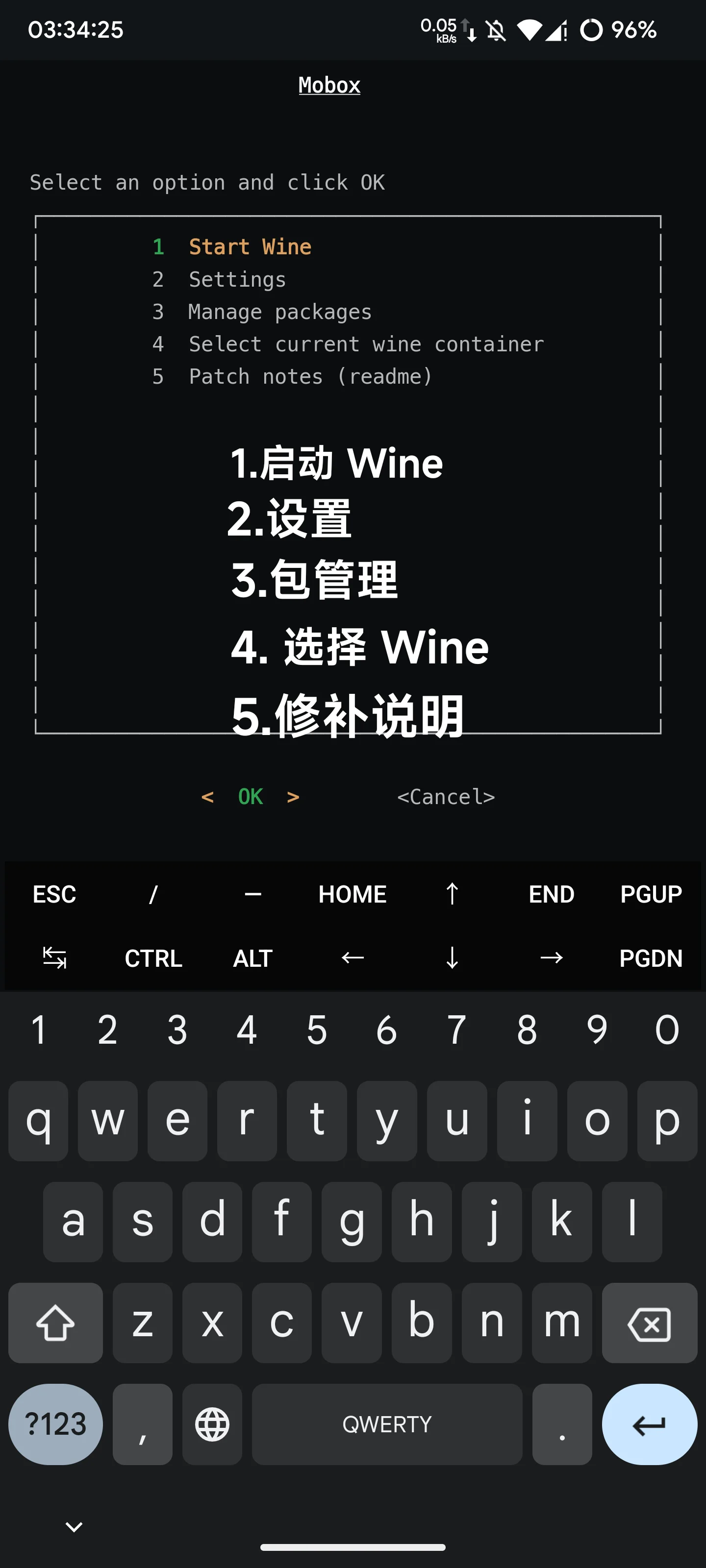Toggle the CTRL modifier key
The width and height of the screenshot is (706, 1568).
click(x=152, y=958)
